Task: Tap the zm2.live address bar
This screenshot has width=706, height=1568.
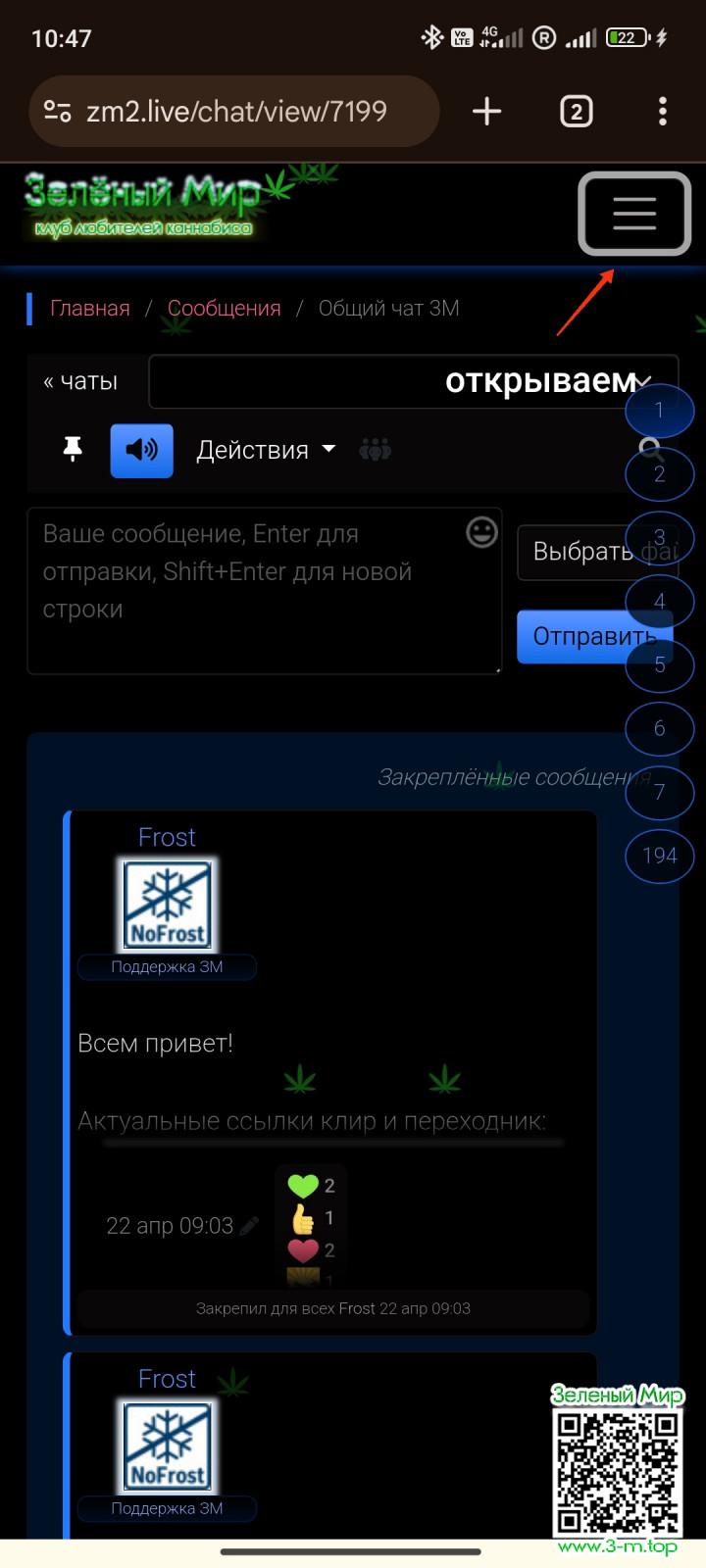Action: pos(235,112)
